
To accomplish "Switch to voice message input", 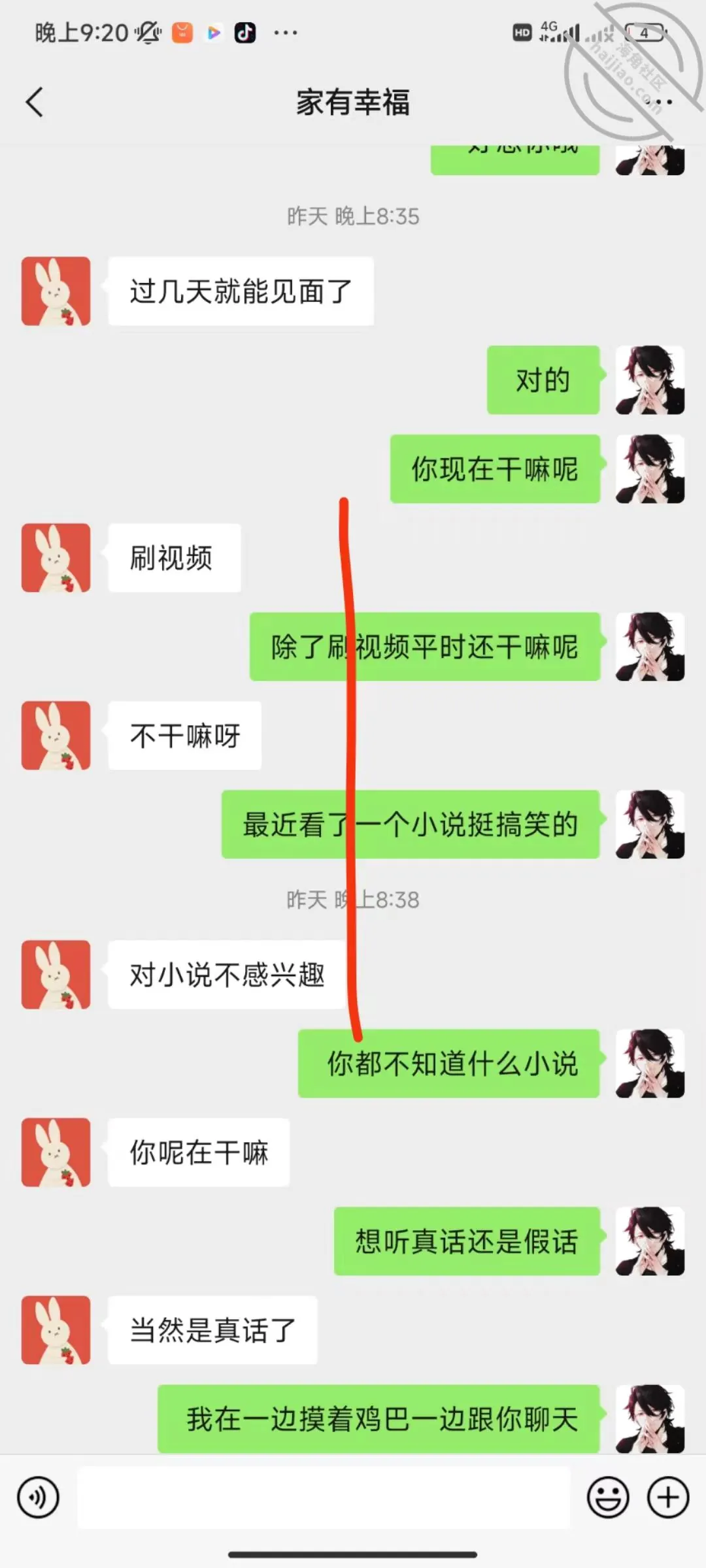I will (x=39, y=1497).
